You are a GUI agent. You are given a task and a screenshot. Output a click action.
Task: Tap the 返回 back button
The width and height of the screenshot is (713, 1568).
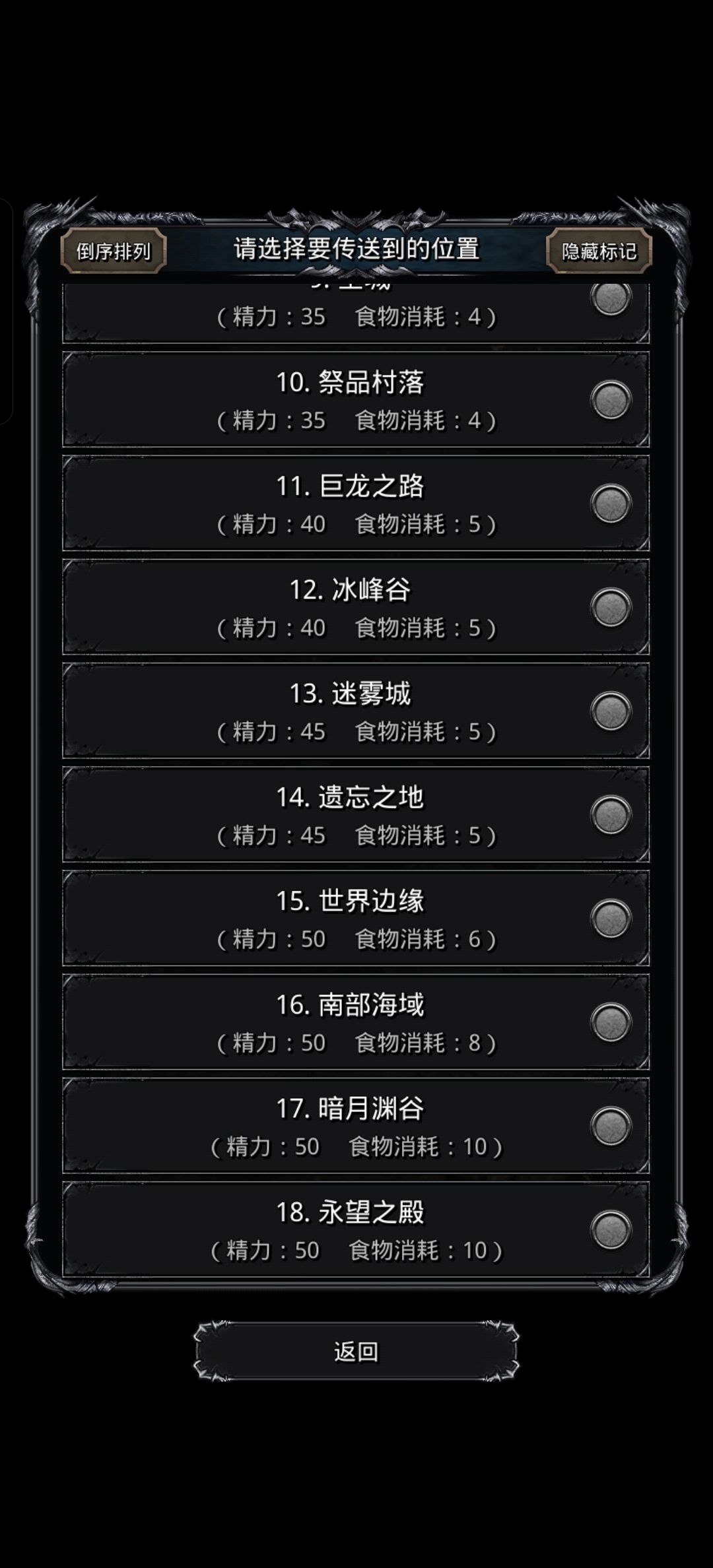coord(356,1352)
